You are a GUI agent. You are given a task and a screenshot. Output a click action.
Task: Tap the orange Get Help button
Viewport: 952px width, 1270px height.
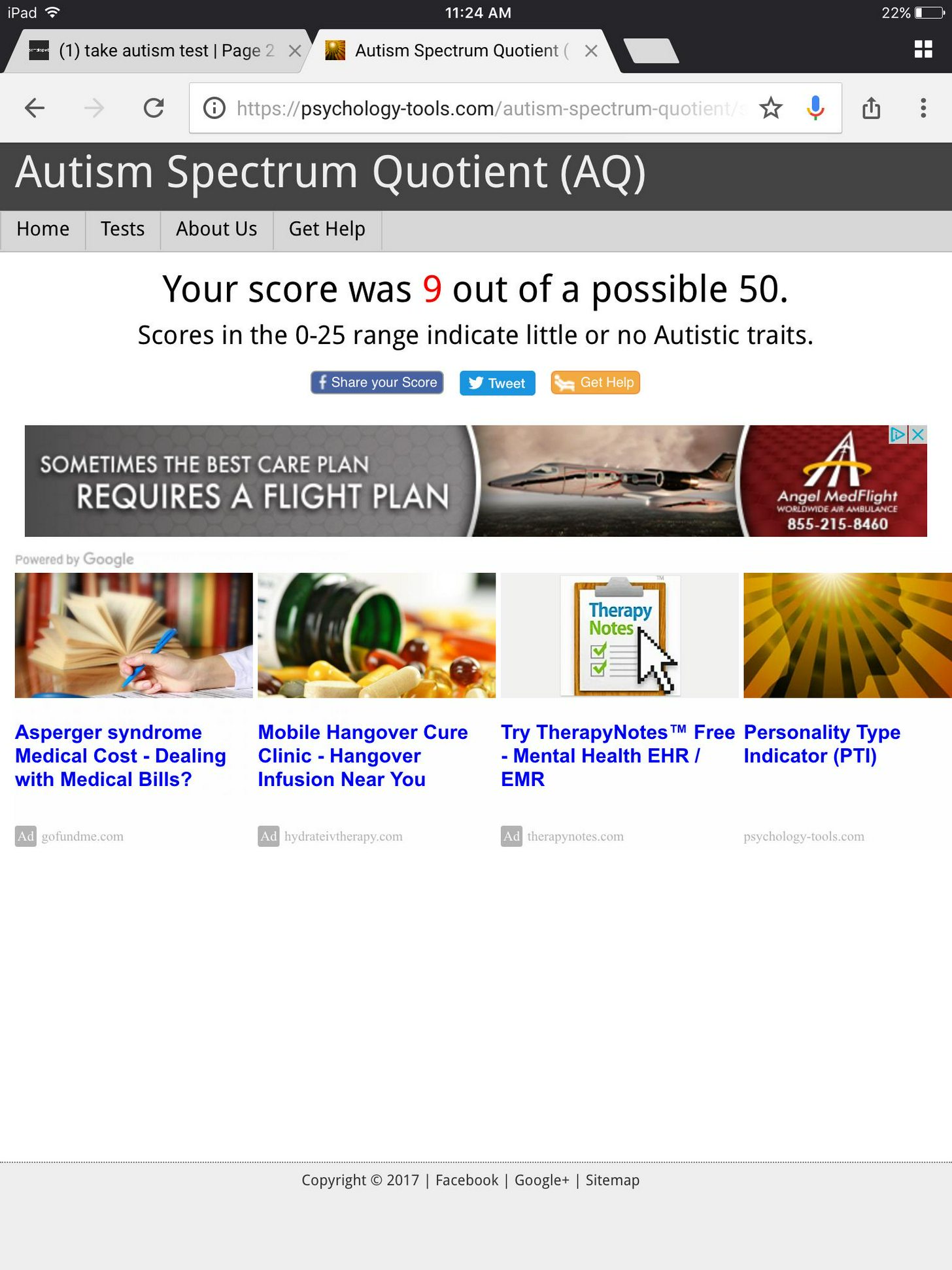[595, 383]
